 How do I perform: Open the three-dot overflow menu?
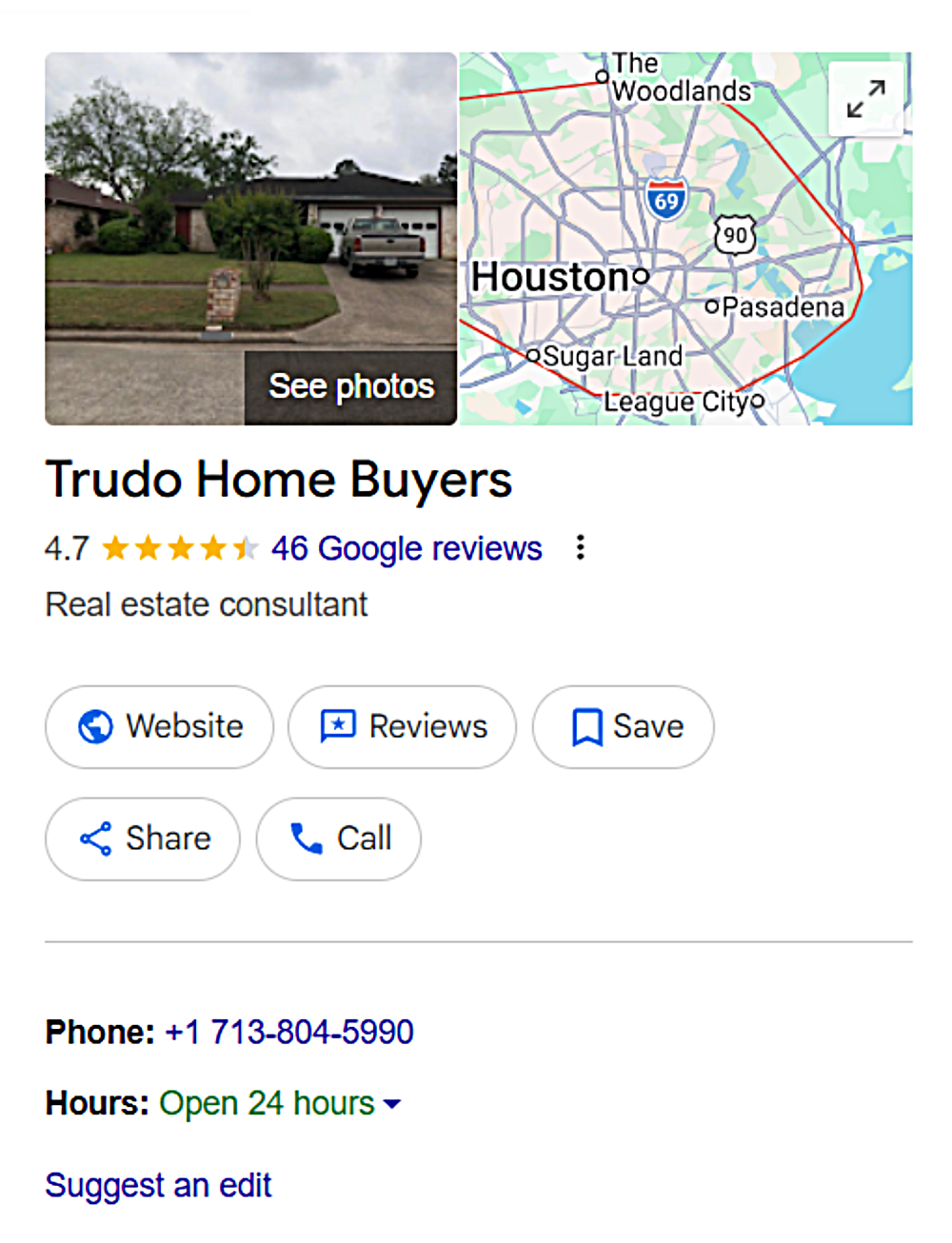coord(580,547)
